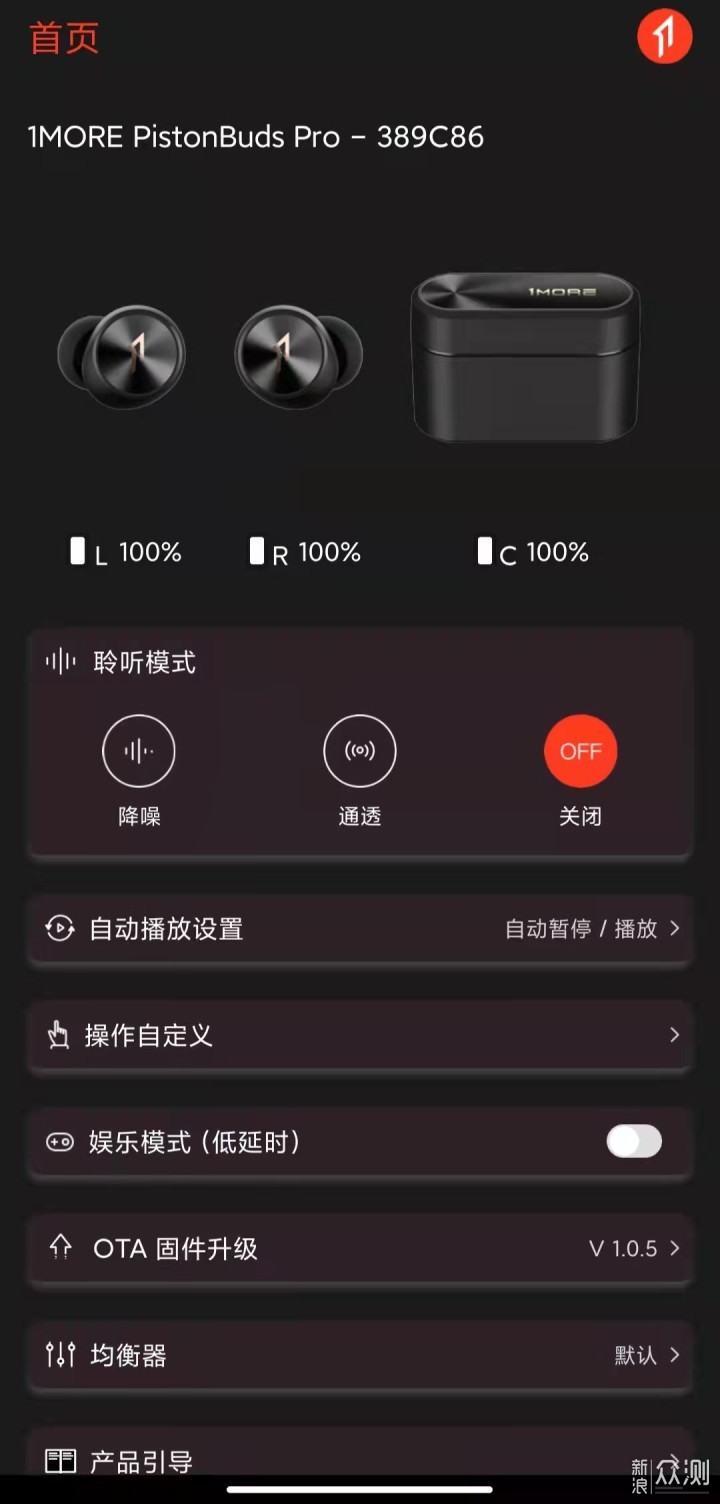Open the 均衡器 equalizer settings

coord(360,1355)
